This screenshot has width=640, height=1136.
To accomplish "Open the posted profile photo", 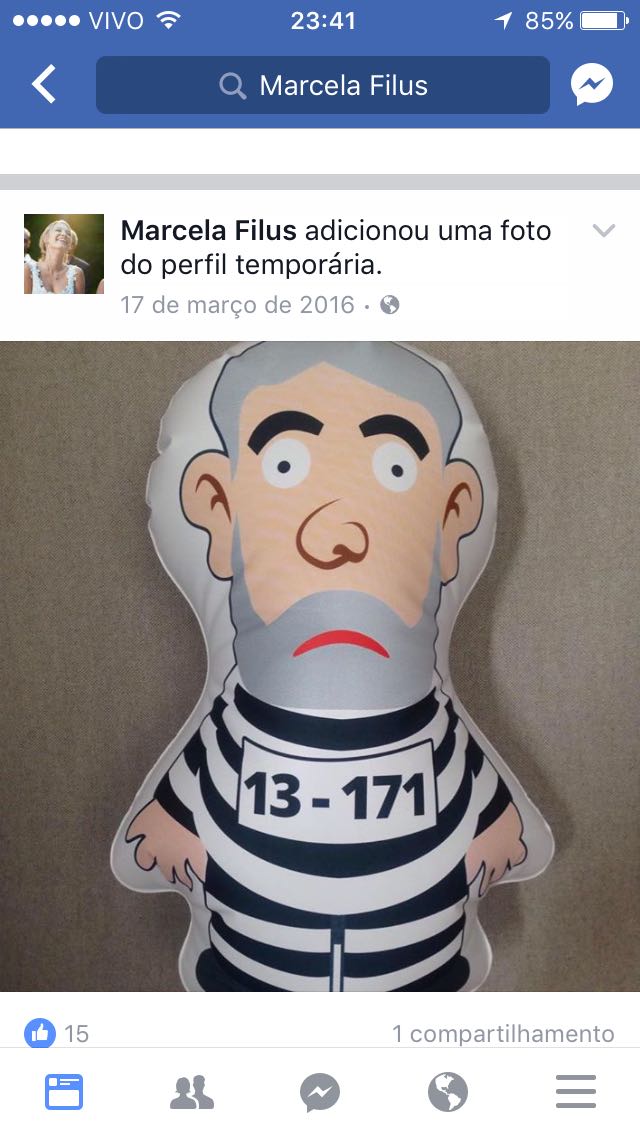I will pyautogui.click(x=320, y=665).
